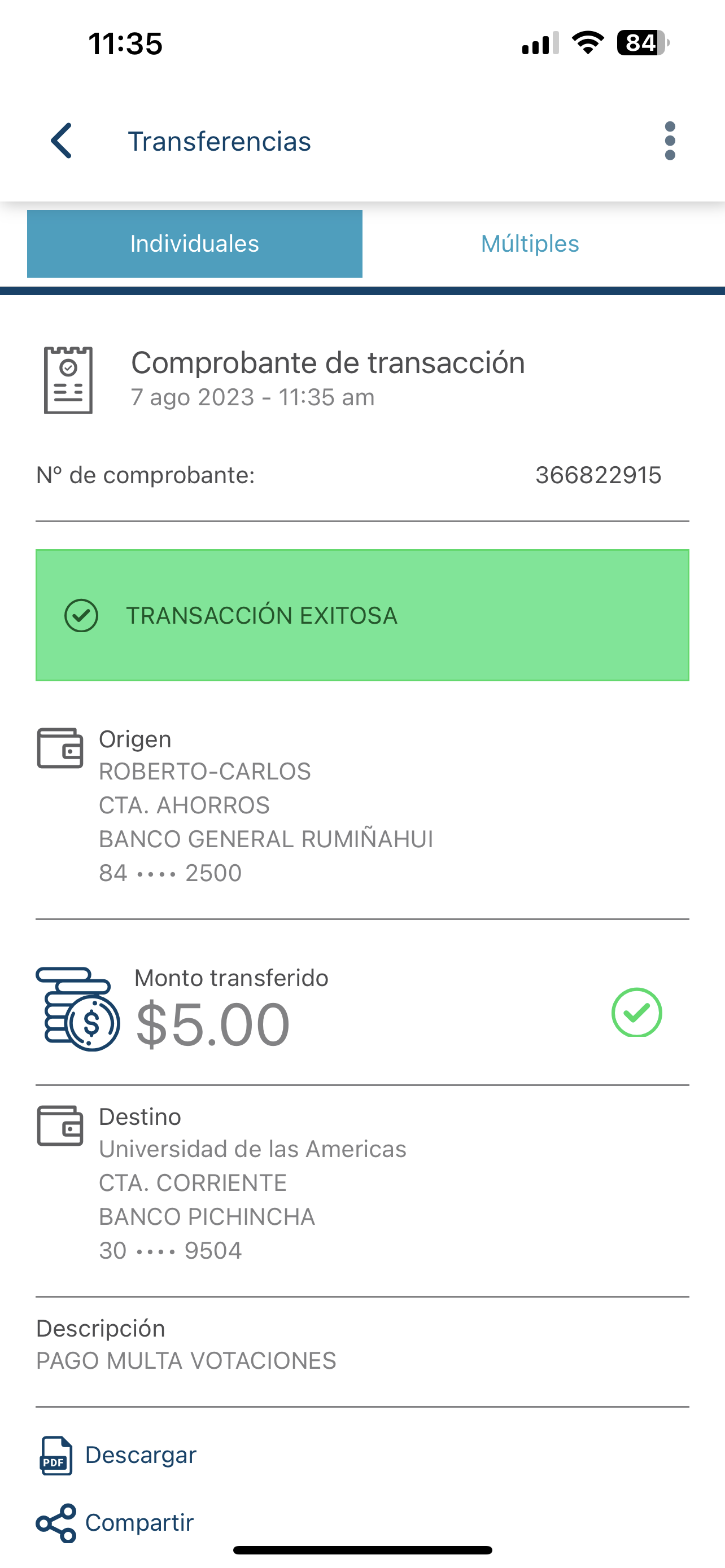Screen dimensions: 725x1568
Task: Select the Individuales tab
Action: tap(195, 244)
